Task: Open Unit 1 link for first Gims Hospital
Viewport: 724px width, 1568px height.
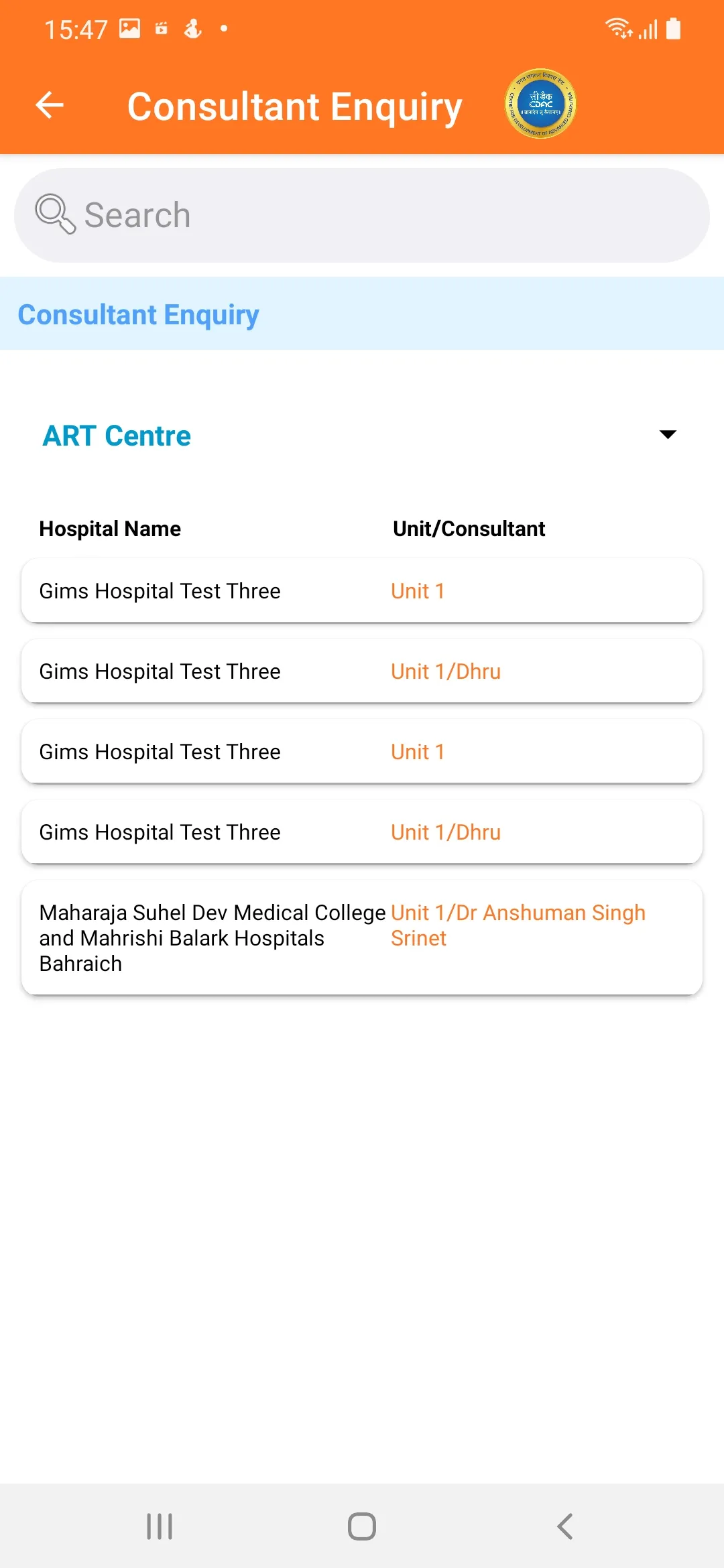Action: pos(418,591)
